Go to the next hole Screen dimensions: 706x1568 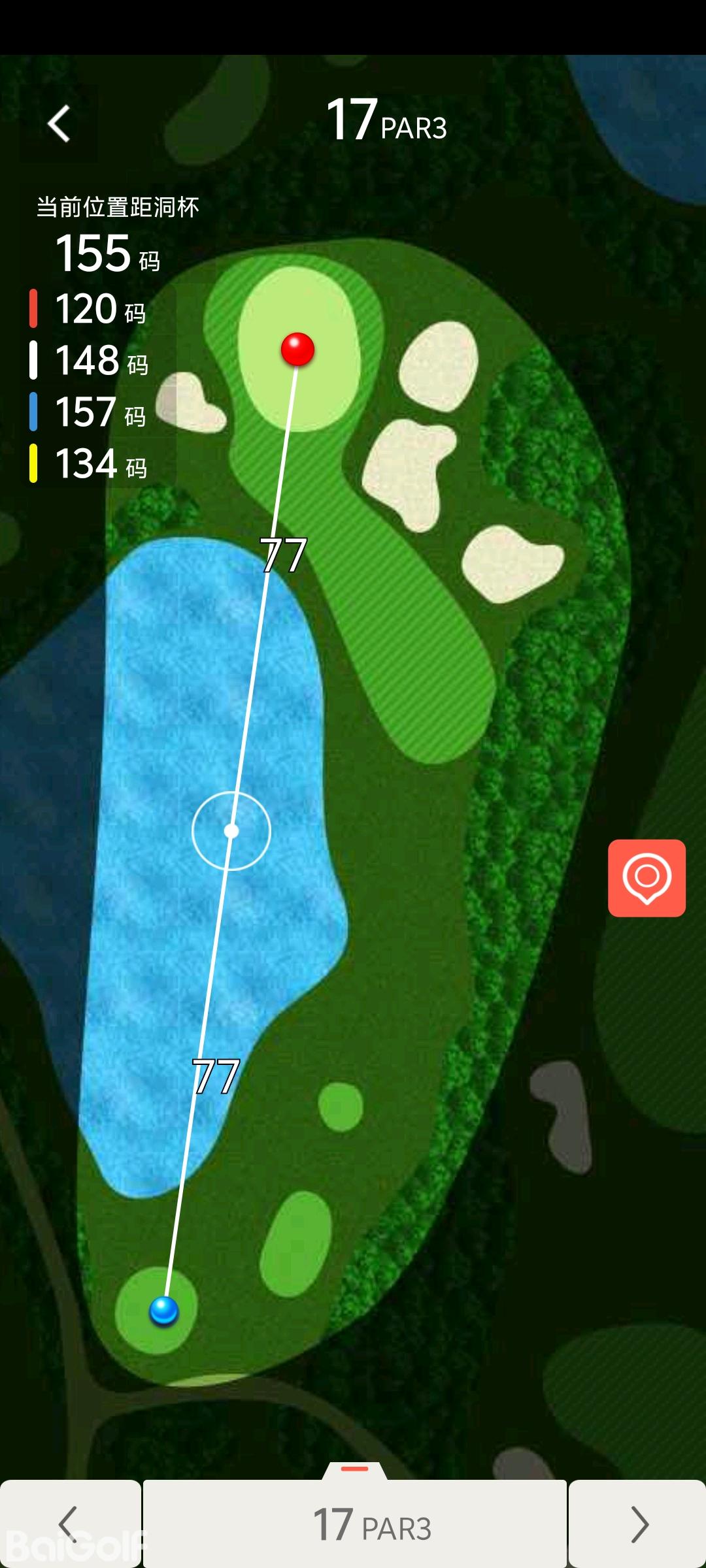pyautogui.click(x=638, y=1524)
